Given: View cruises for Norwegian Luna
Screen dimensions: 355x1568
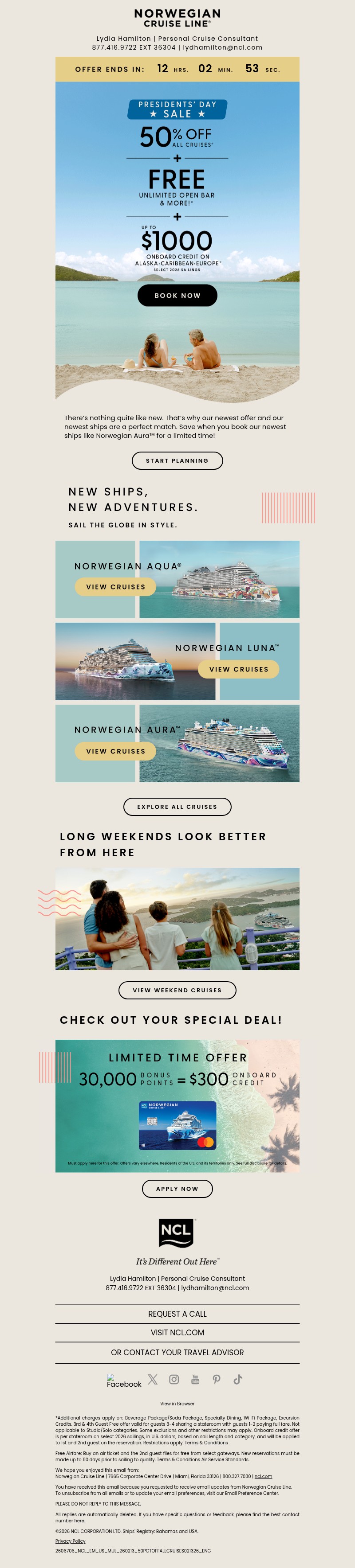Looking at the screenshot, I should pyautogui.click(x=238, y=669).
